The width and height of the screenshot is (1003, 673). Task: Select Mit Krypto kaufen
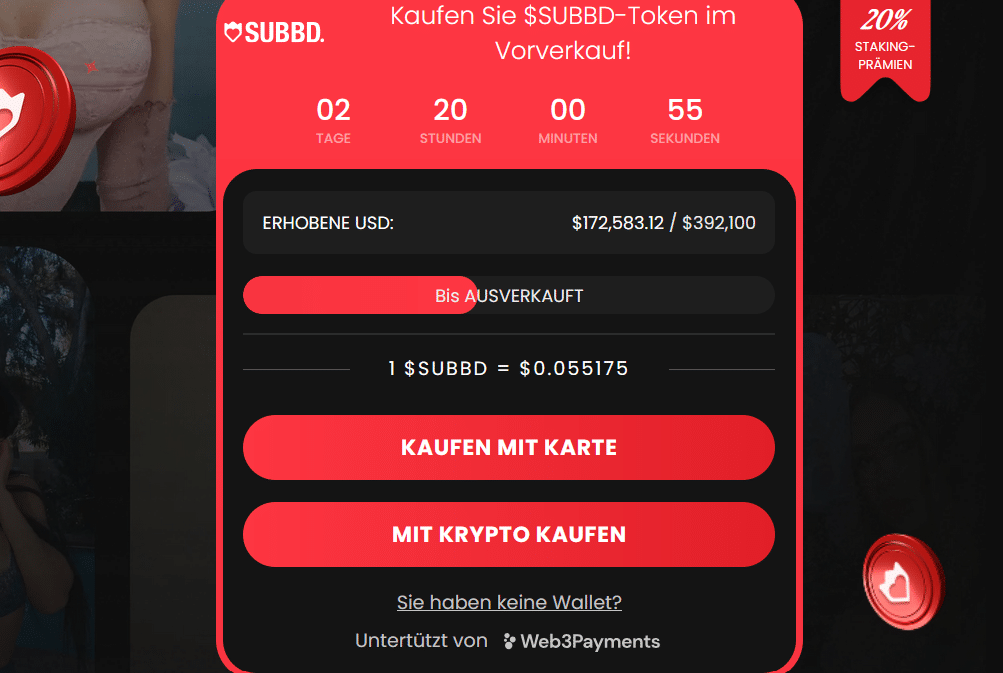click(508, 534)
